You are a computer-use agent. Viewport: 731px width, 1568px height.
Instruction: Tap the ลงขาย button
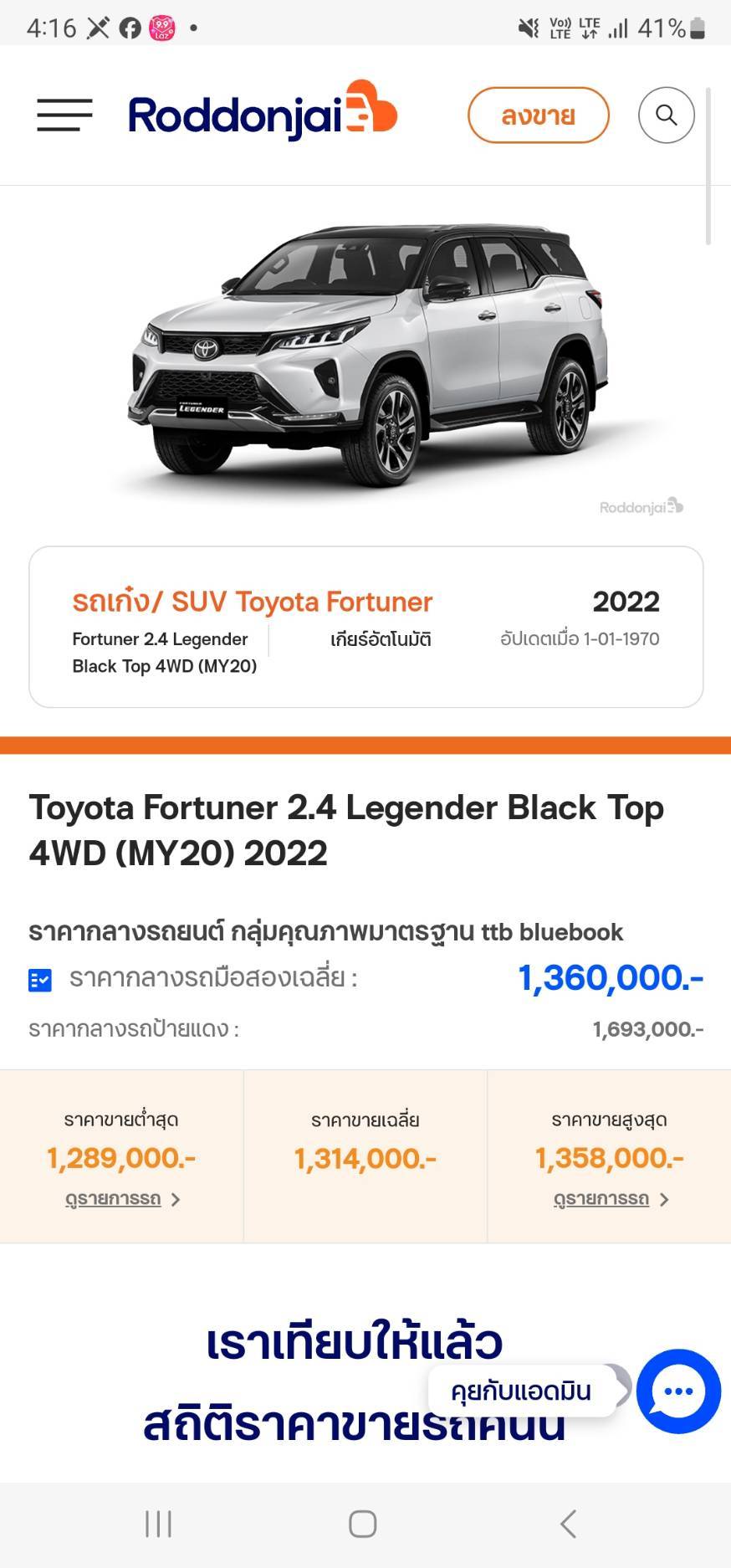[x=538, y=115]
